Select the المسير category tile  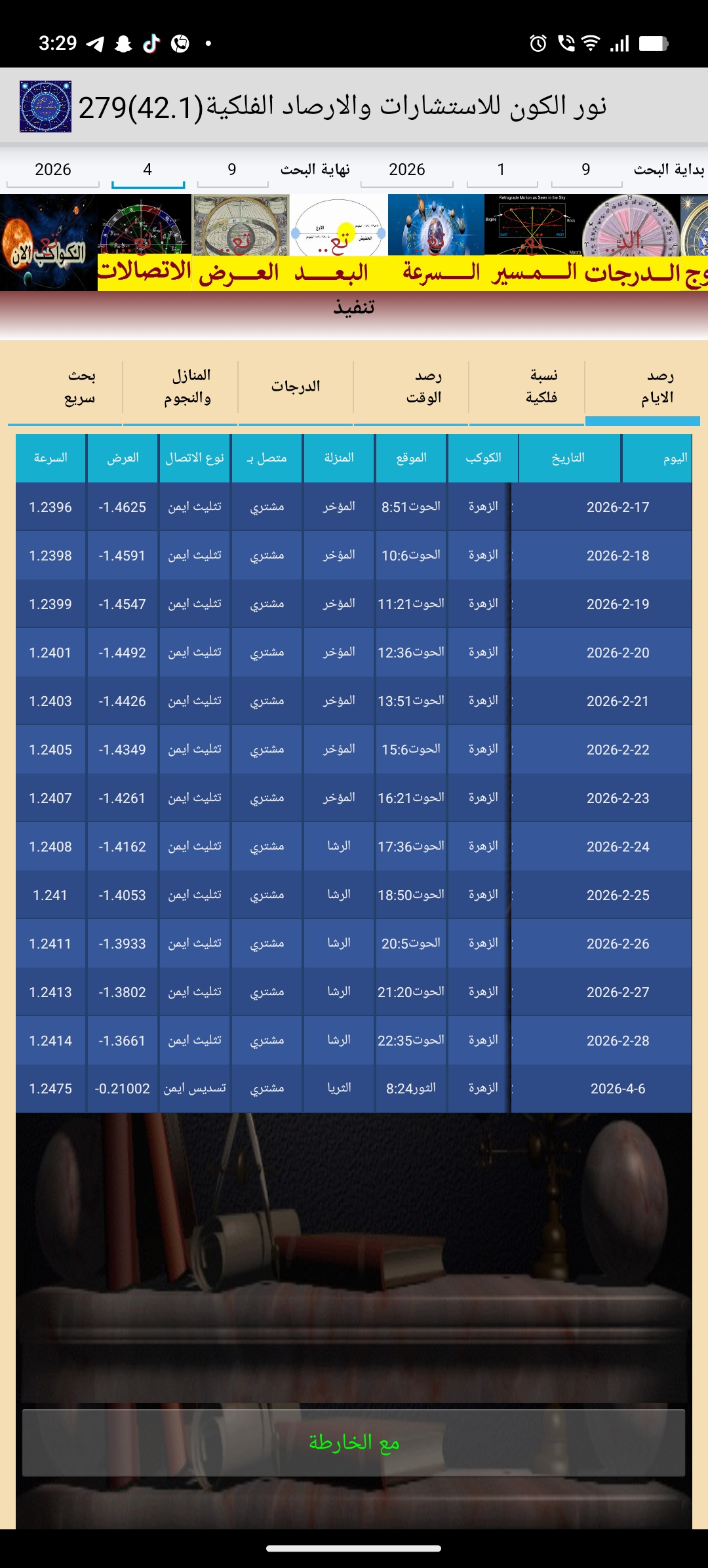click(533, 244)
